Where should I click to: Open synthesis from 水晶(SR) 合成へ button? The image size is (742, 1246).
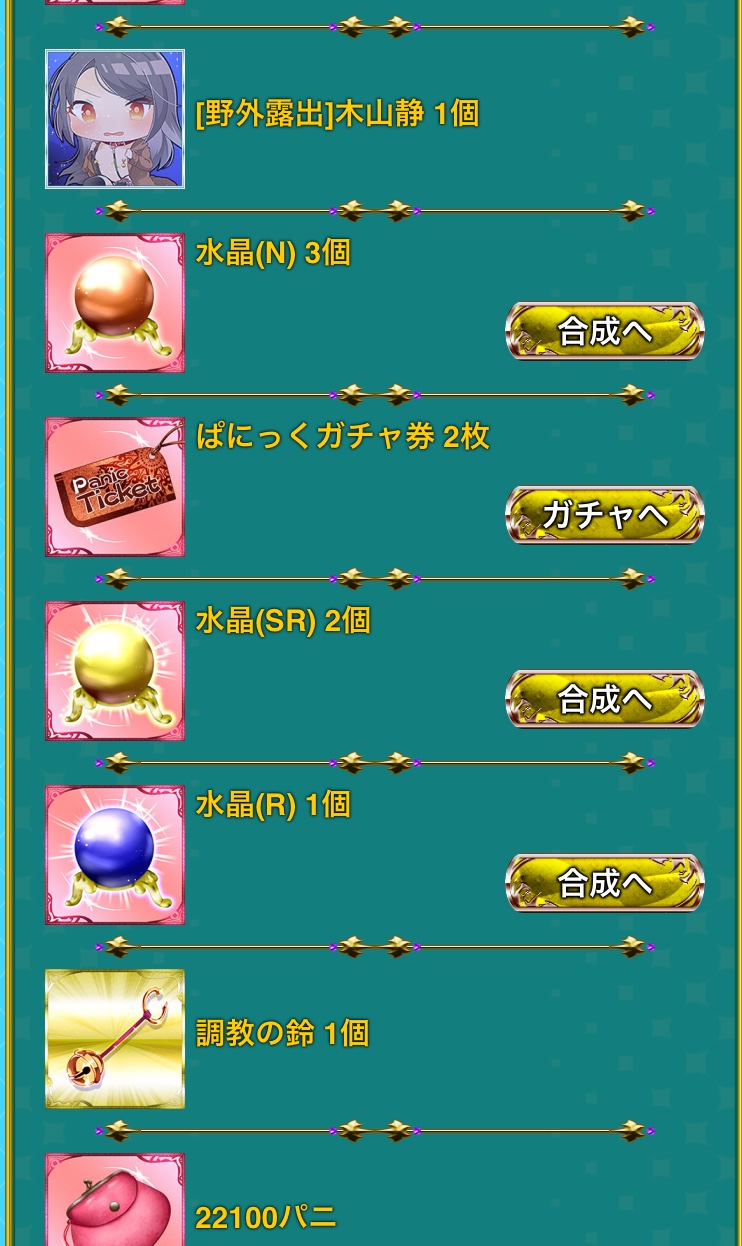pos(604,699)
